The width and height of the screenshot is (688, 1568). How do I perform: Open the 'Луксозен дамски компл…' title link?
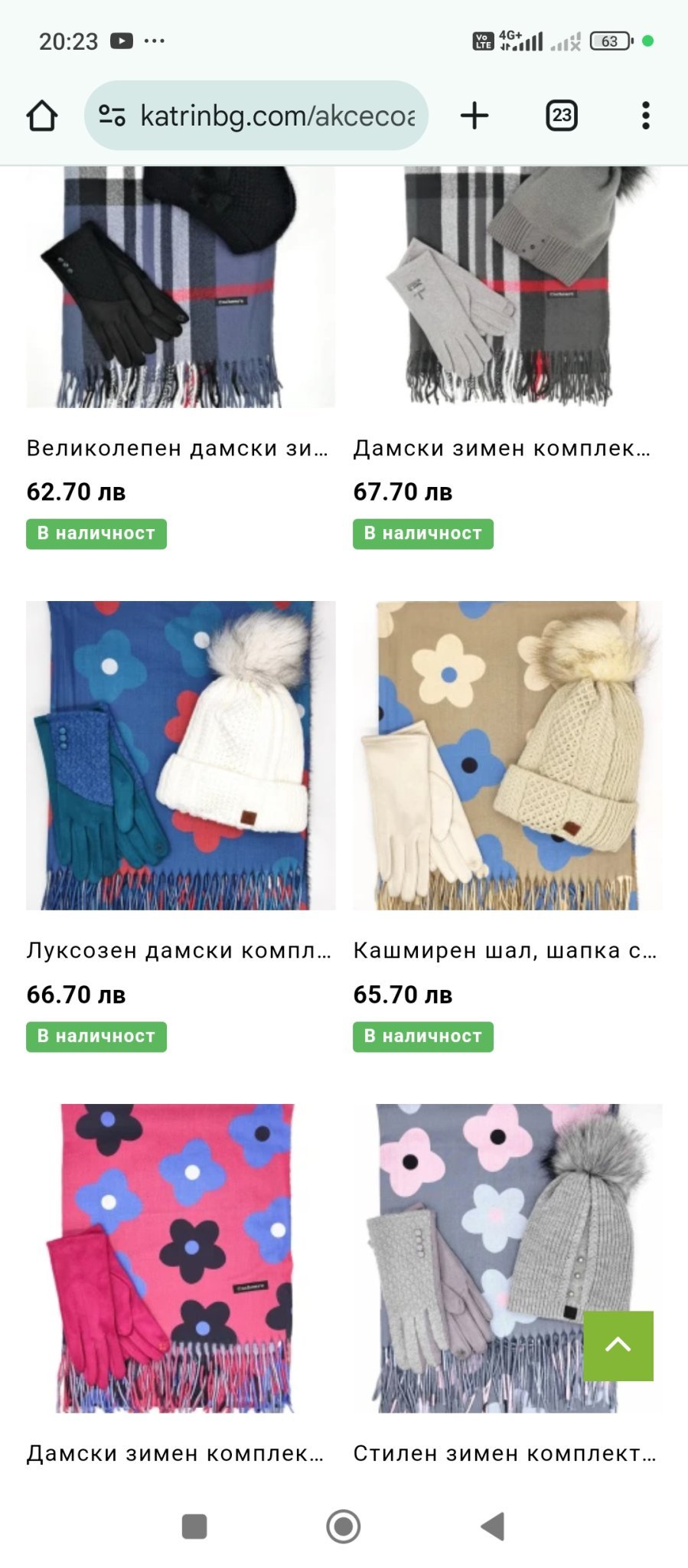[x=179, y=950]
